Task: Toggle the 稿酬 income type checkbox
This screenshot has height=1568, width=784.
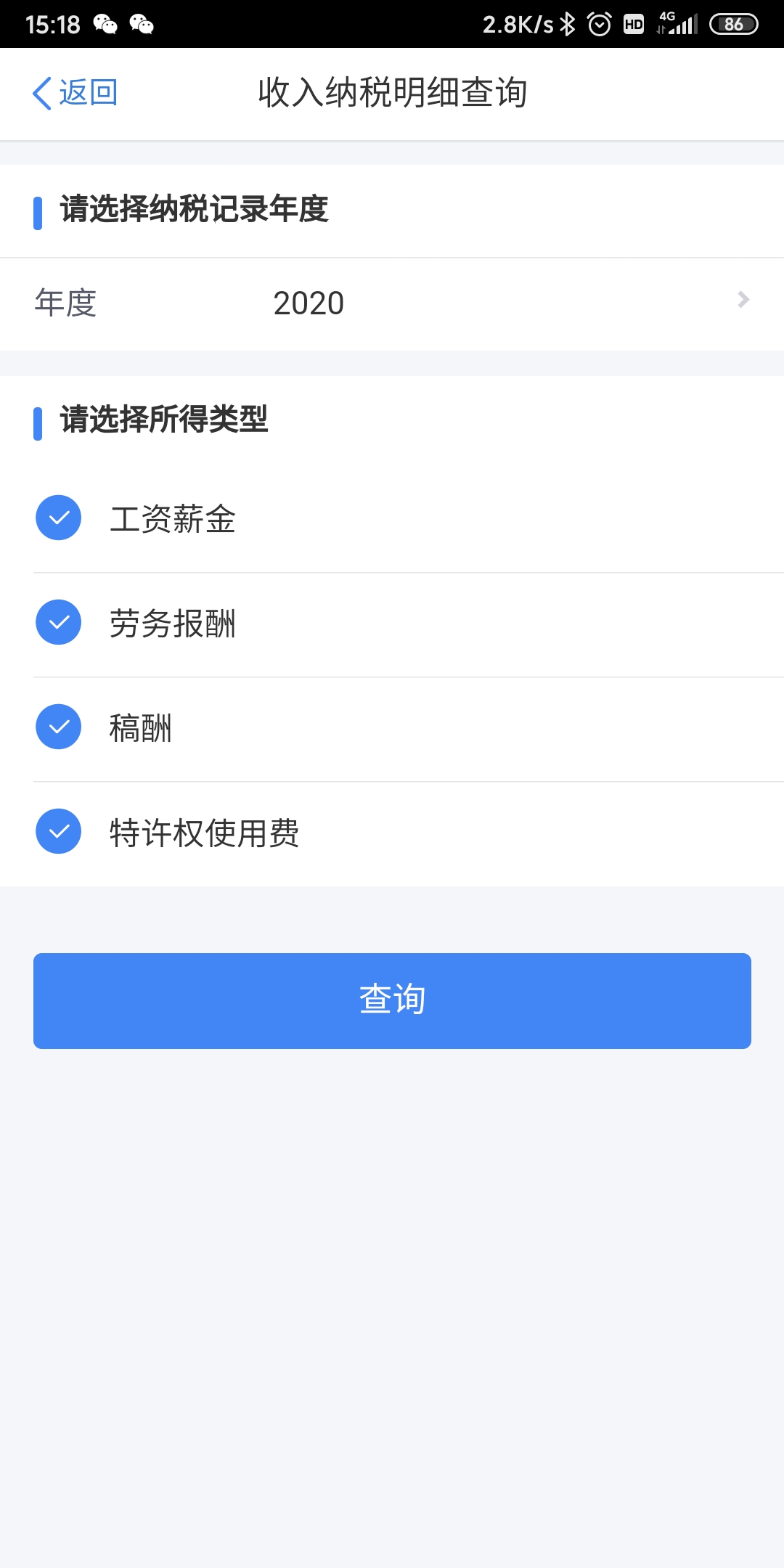Action: point(59,727)
